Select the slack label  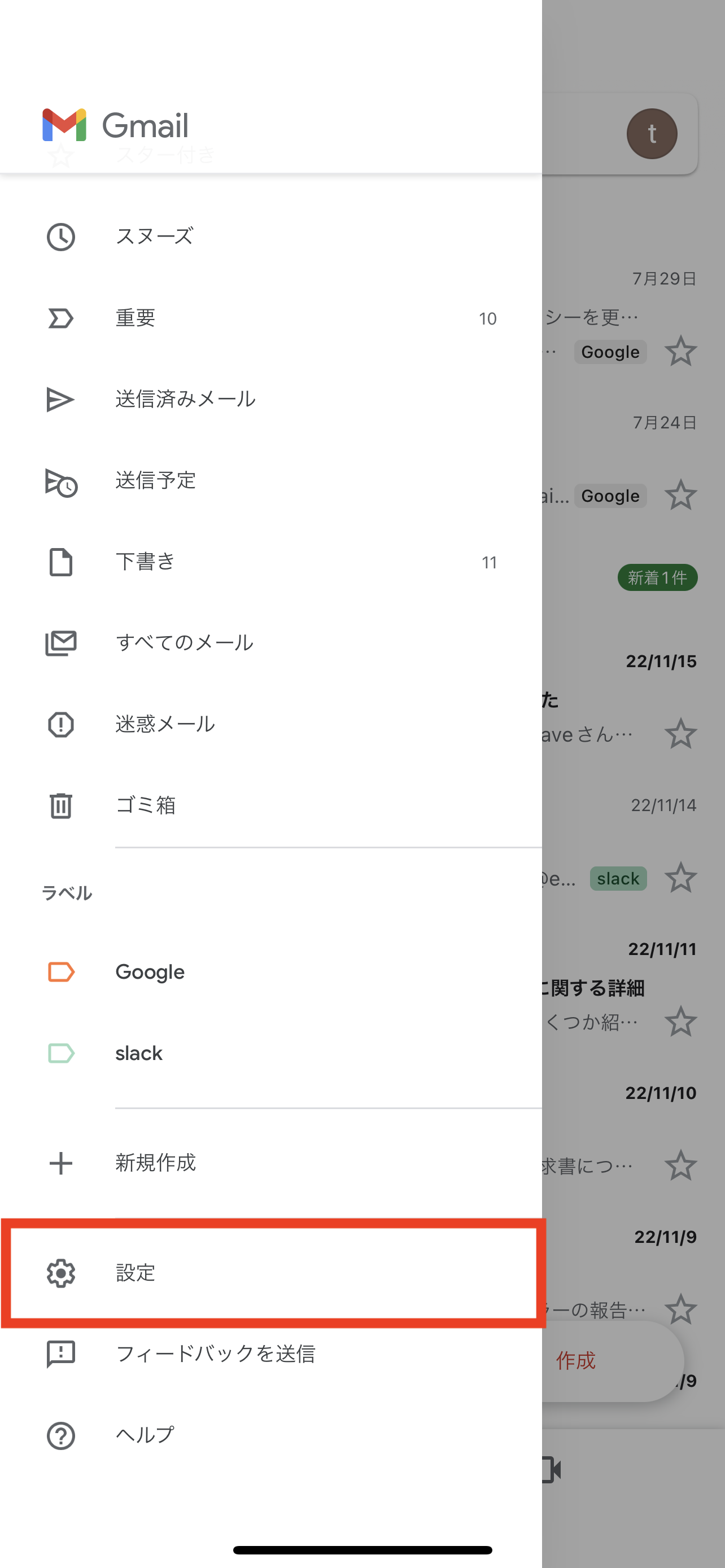pos(271,1054)
